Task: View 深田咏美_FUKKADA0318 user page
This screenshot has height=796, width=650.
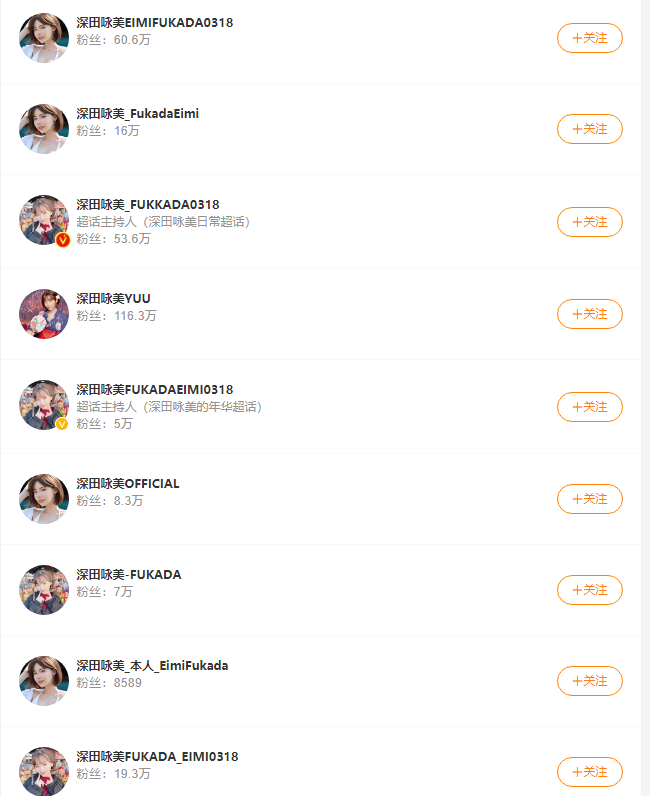Action: pos(147,205)
